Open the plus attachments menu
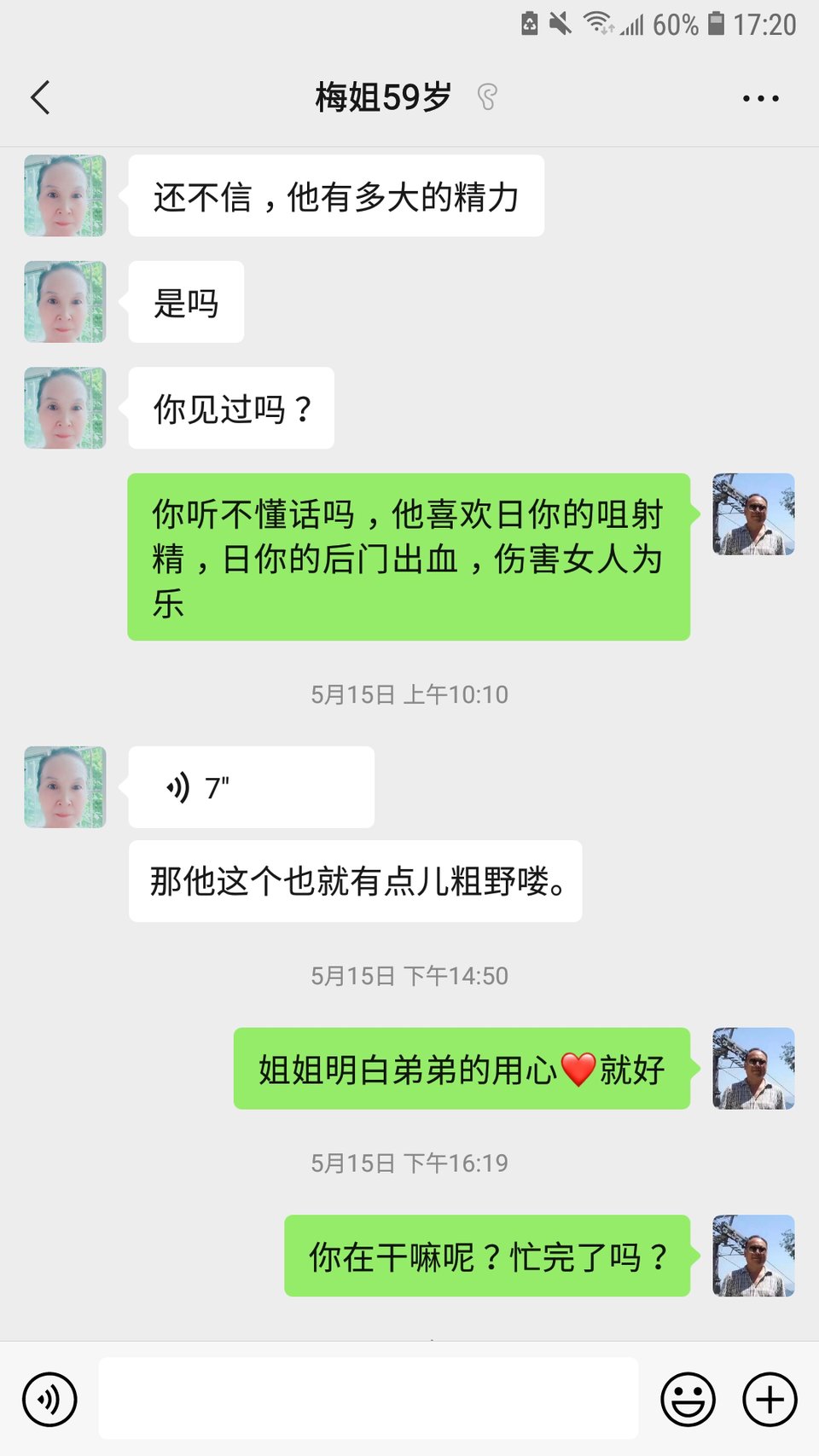Screen dimensions: 819x1456 tap(770, 1399)
